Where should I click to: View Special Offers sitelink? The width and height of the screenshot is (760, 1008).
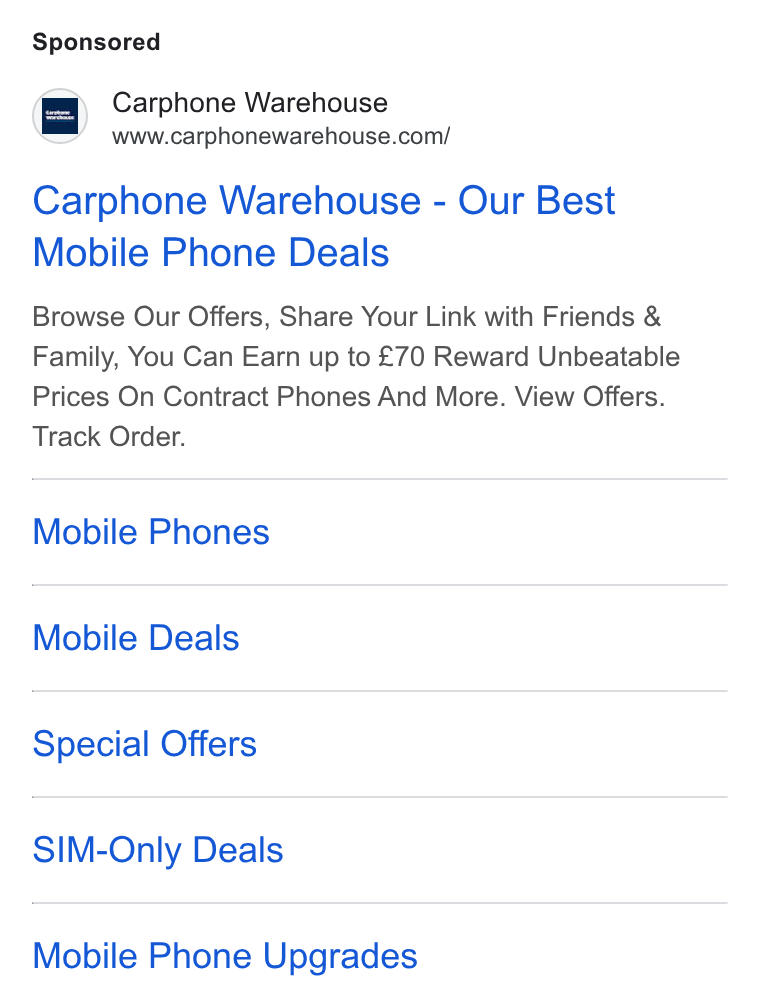[145, 744]
